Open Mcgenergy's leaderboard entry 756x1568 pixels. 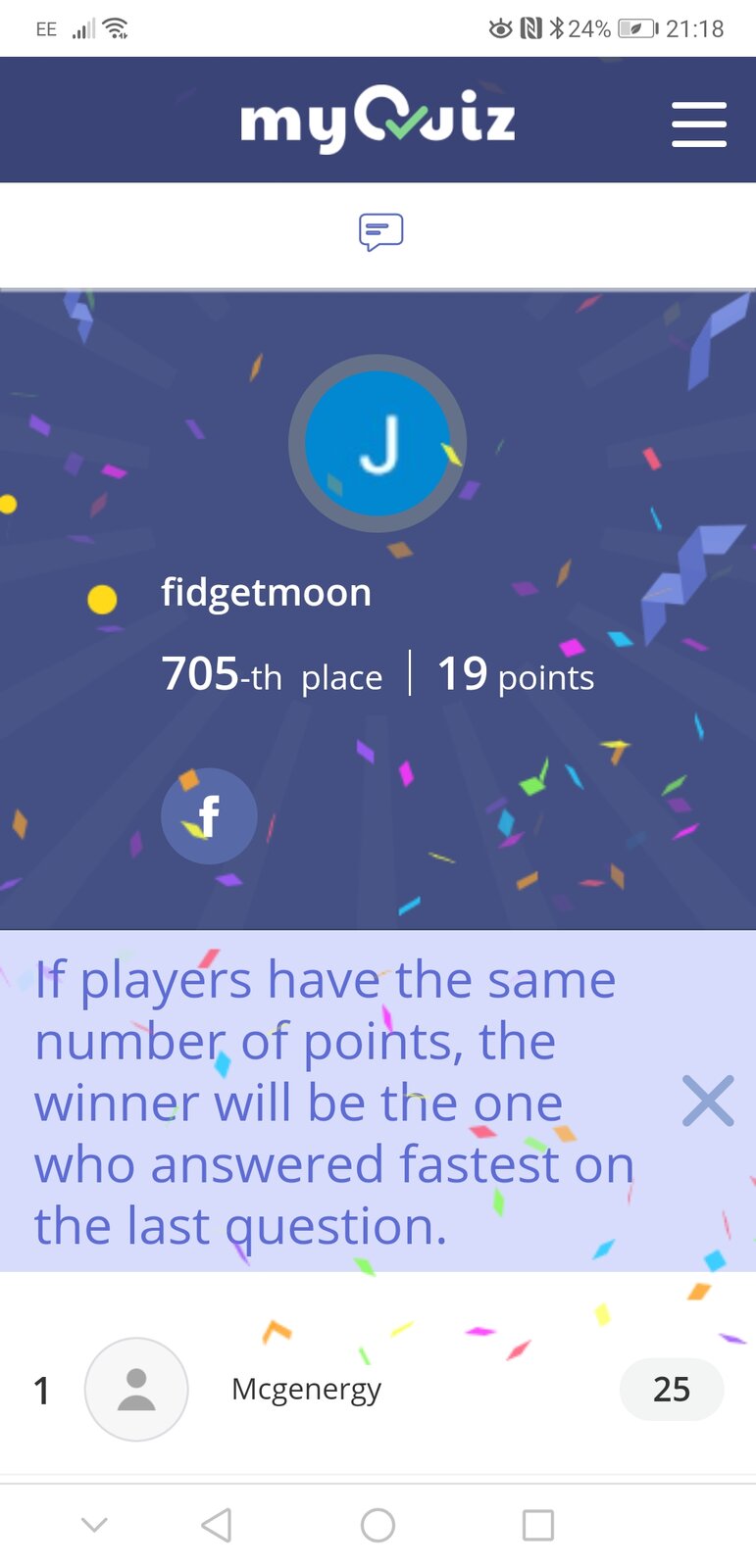point(306,1389)
